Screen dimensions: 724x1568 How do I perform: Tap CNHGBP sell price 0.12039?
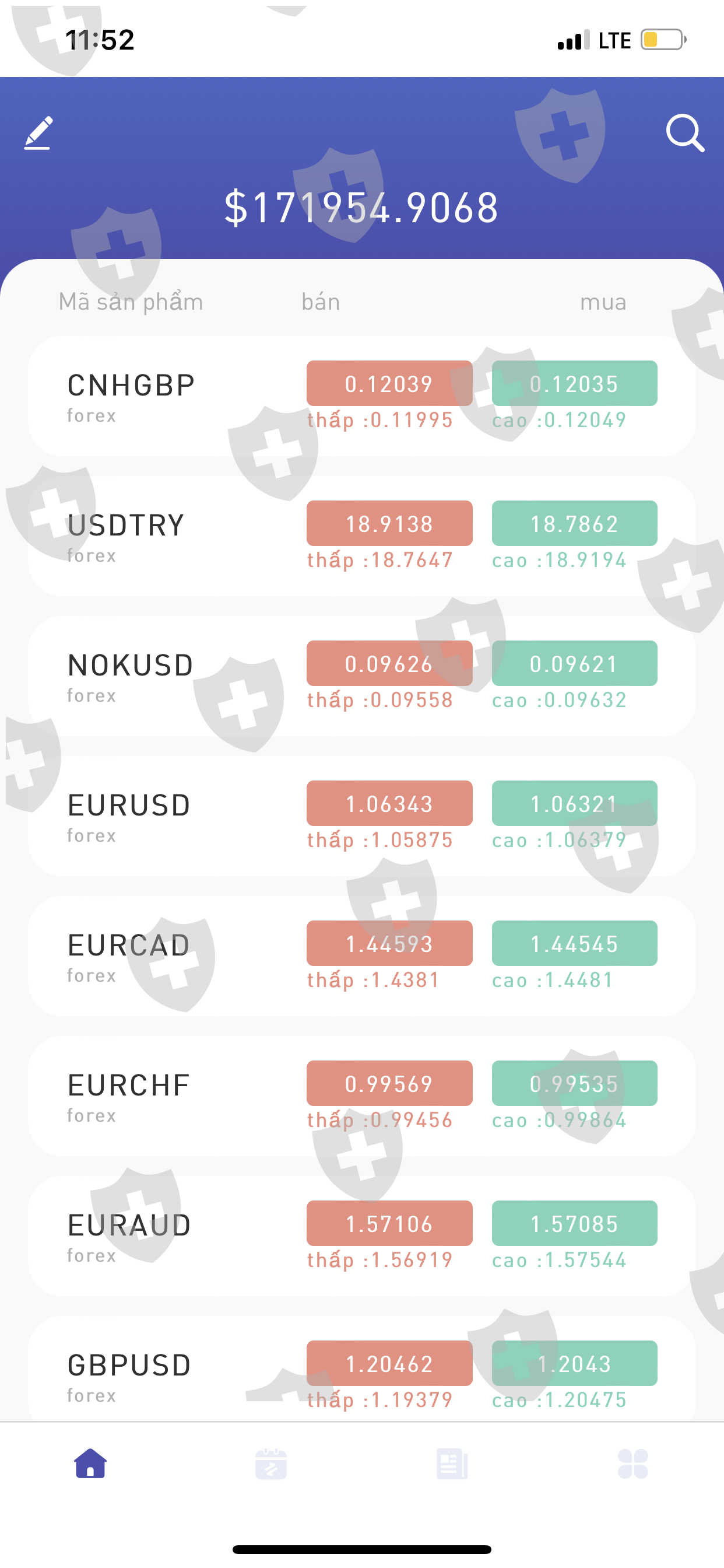[x=389, y=383]
